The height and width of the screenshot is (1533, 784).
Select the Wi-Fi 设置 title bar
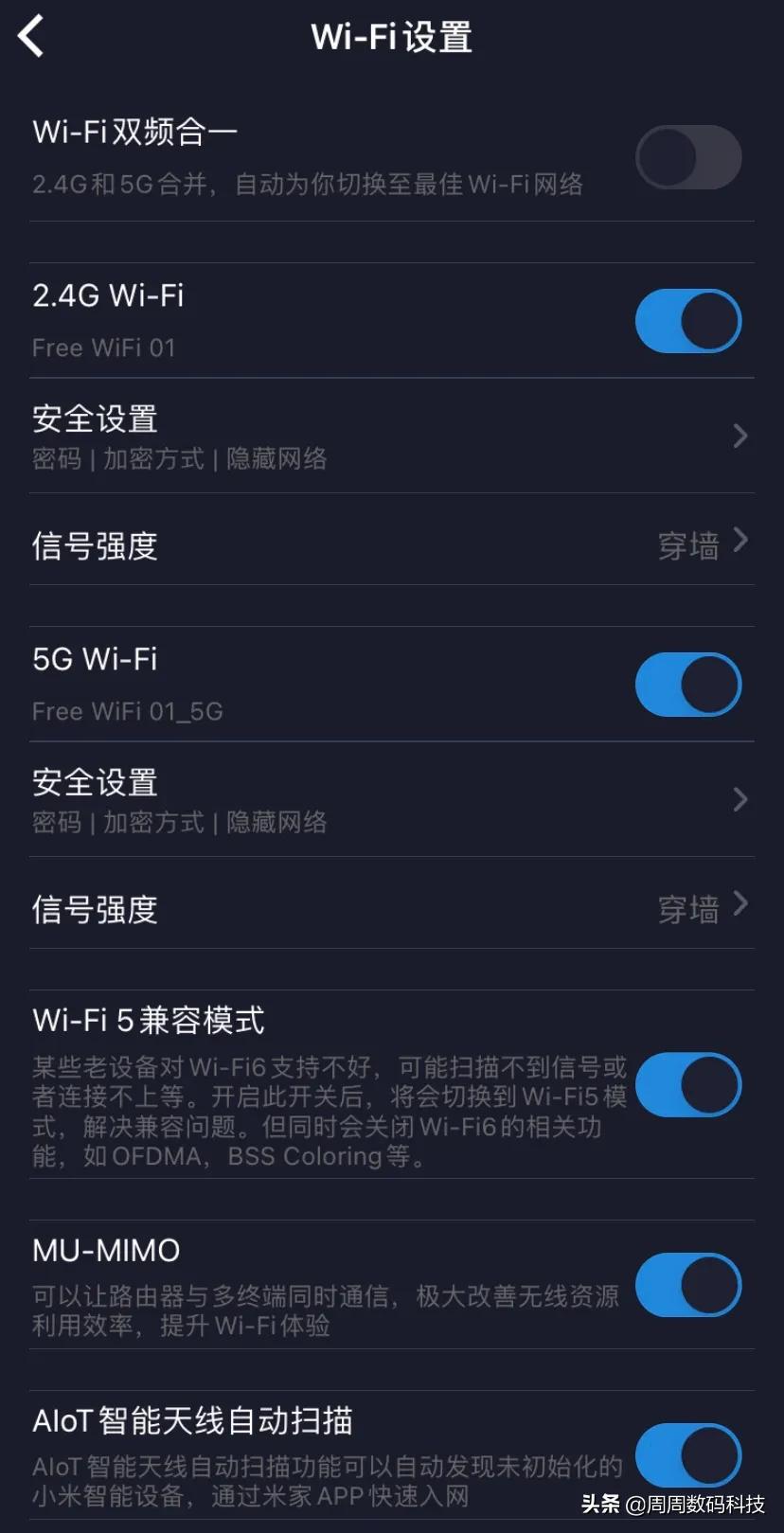(x=392, y=38)
